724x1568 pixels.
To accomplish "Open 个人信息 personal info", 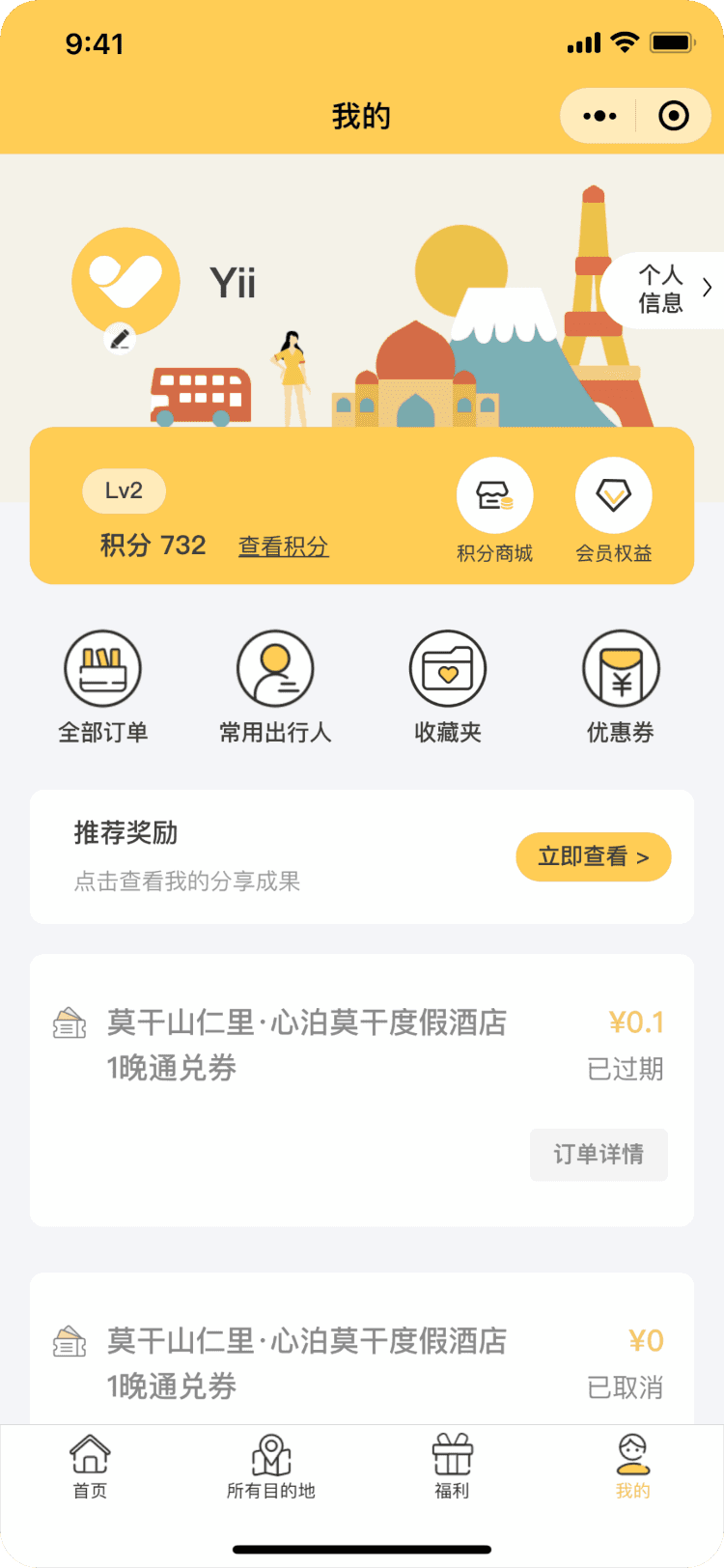I will [664, 290].
